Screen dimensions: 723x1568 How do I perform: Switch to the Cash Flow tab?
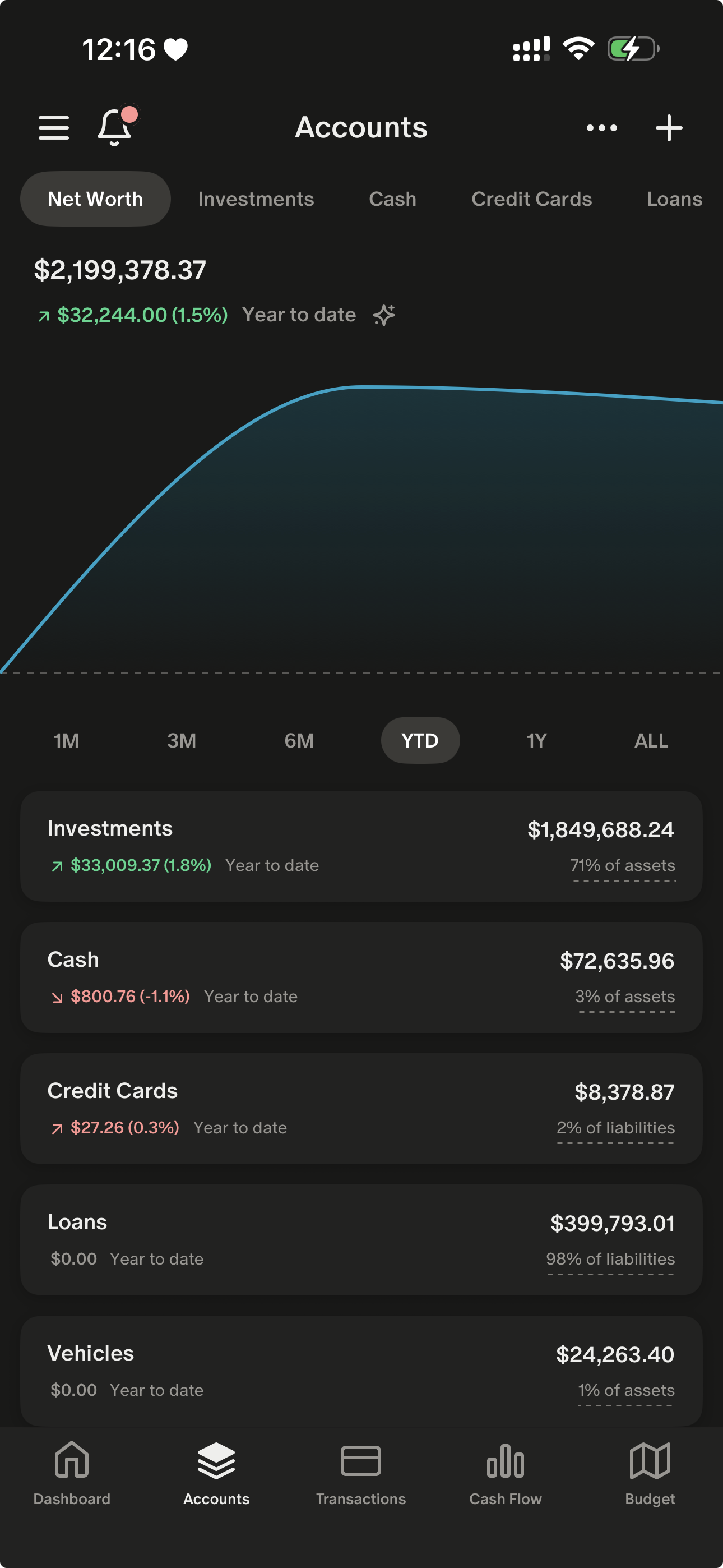point(505,1472)
